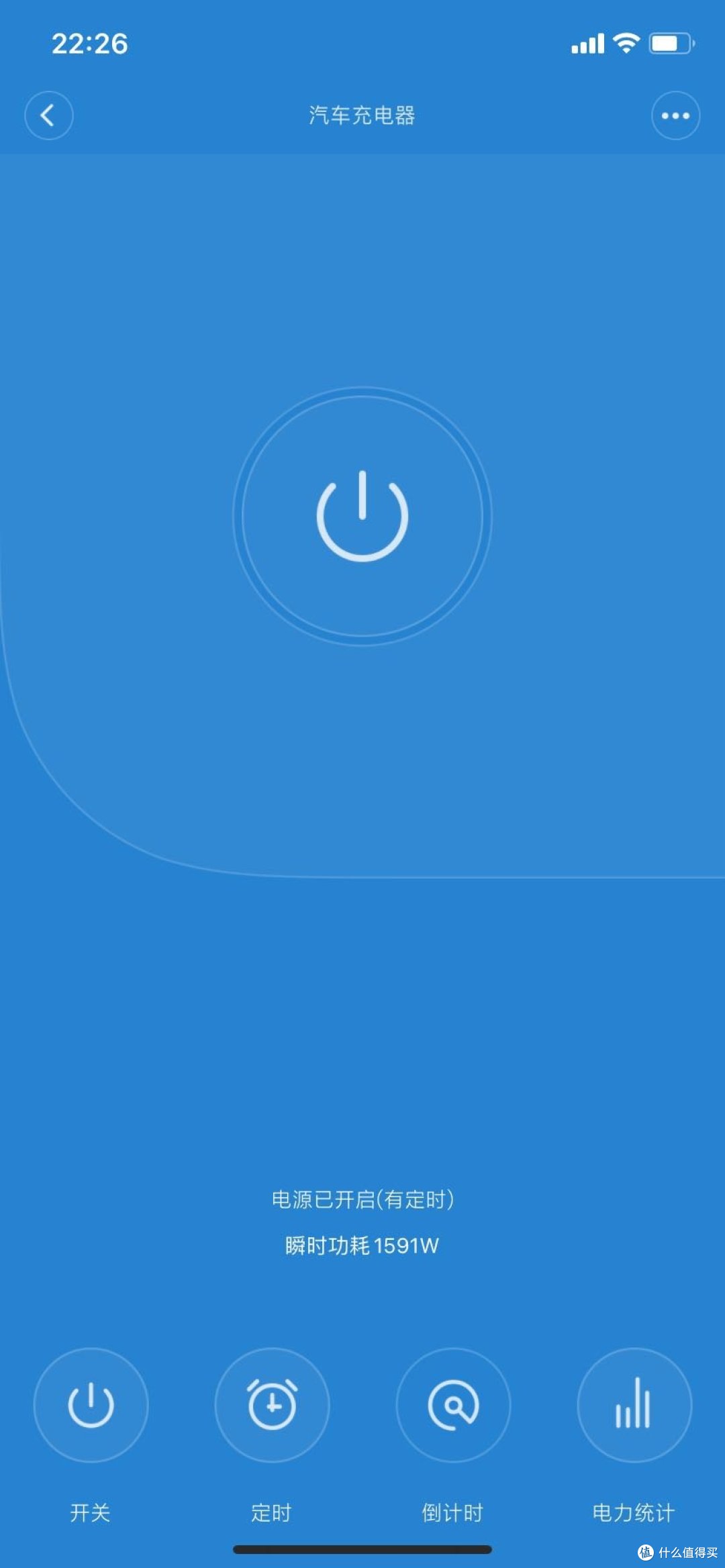The height and width of the screenshot is (1568, 725).
Task: Open the 倒计时 countdown setting
Action: (x=453, y=1404)
